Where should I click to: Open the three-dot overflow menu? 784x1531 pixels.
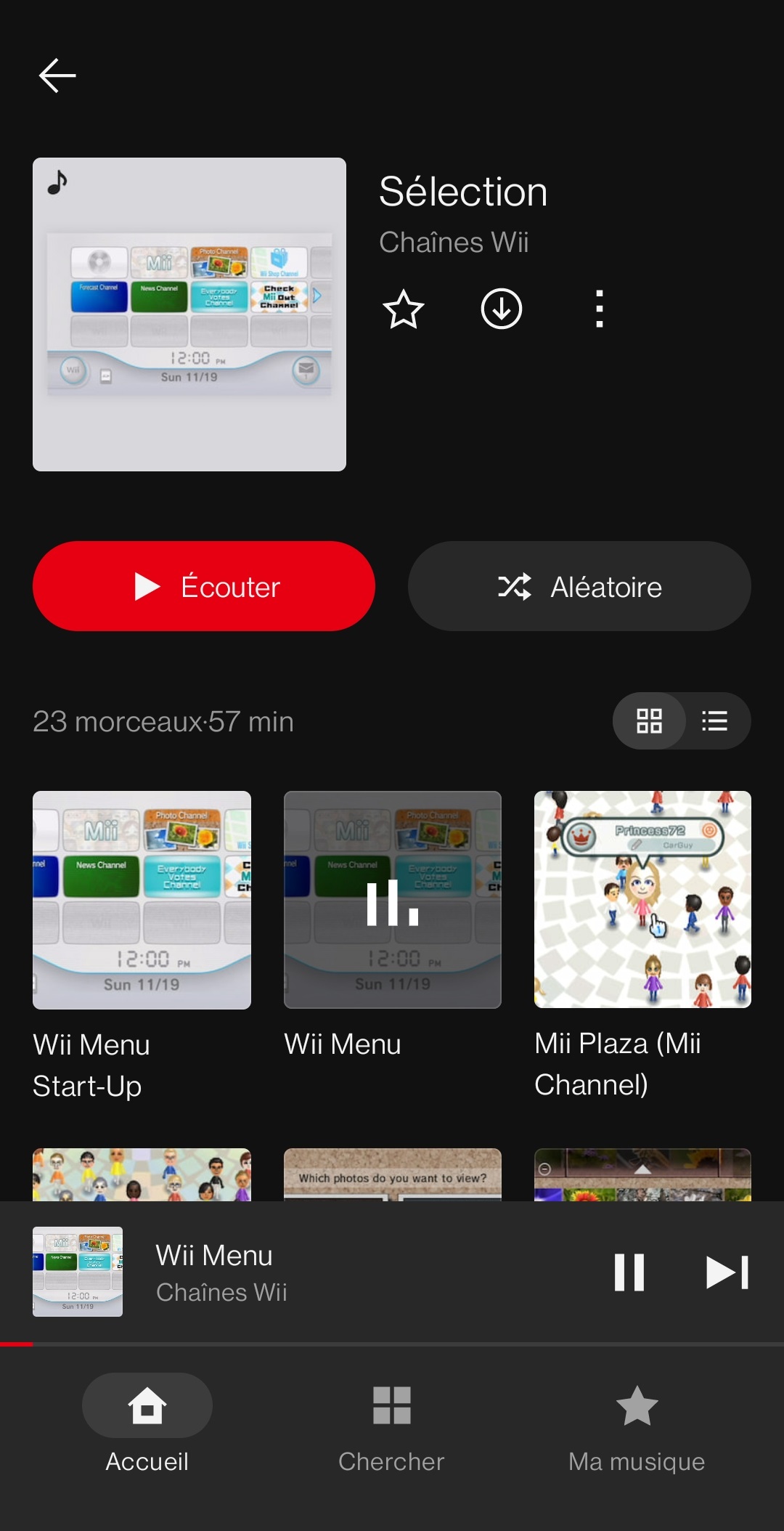(600, 309)
